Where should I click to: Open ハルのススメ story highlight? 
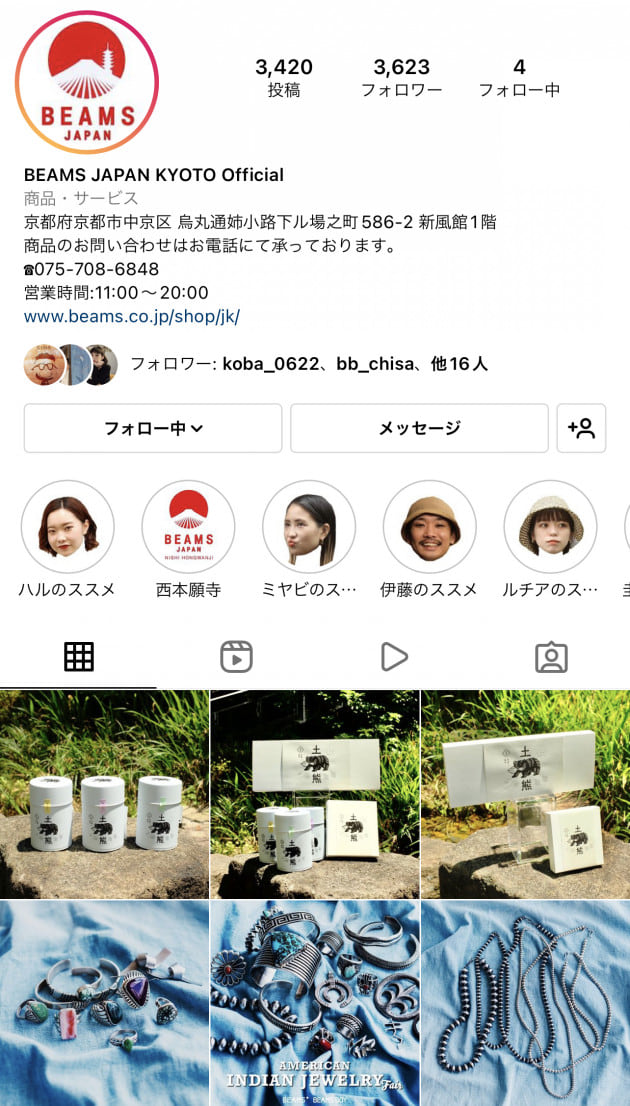click(67, 527)
